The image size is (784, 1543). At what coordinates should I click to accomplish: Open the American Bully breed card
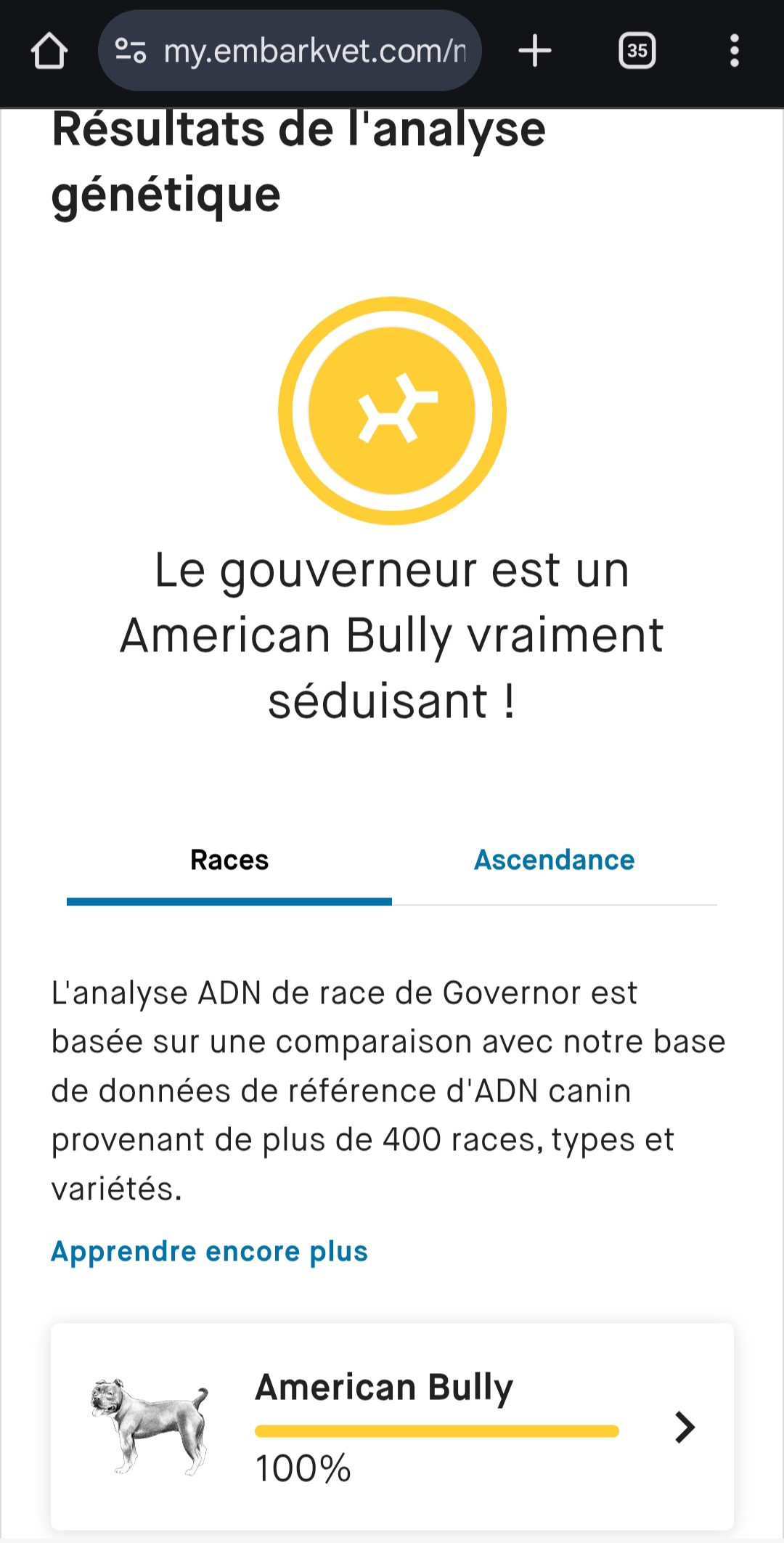tap(392, 1427)
